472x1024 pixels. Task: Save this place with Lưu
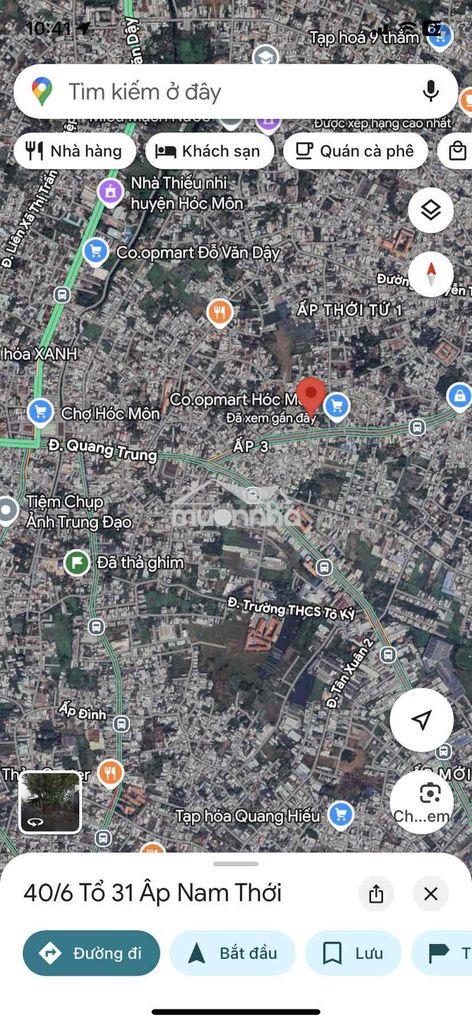pos(353,953)
